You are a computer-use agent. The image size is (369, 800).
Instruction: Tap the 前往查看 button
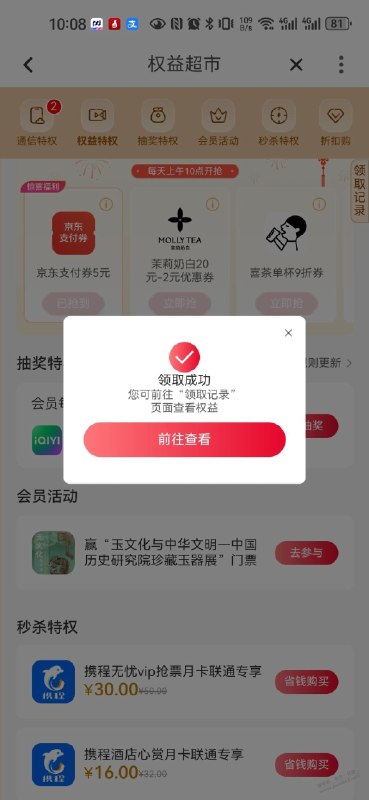(x=184, y=439)
